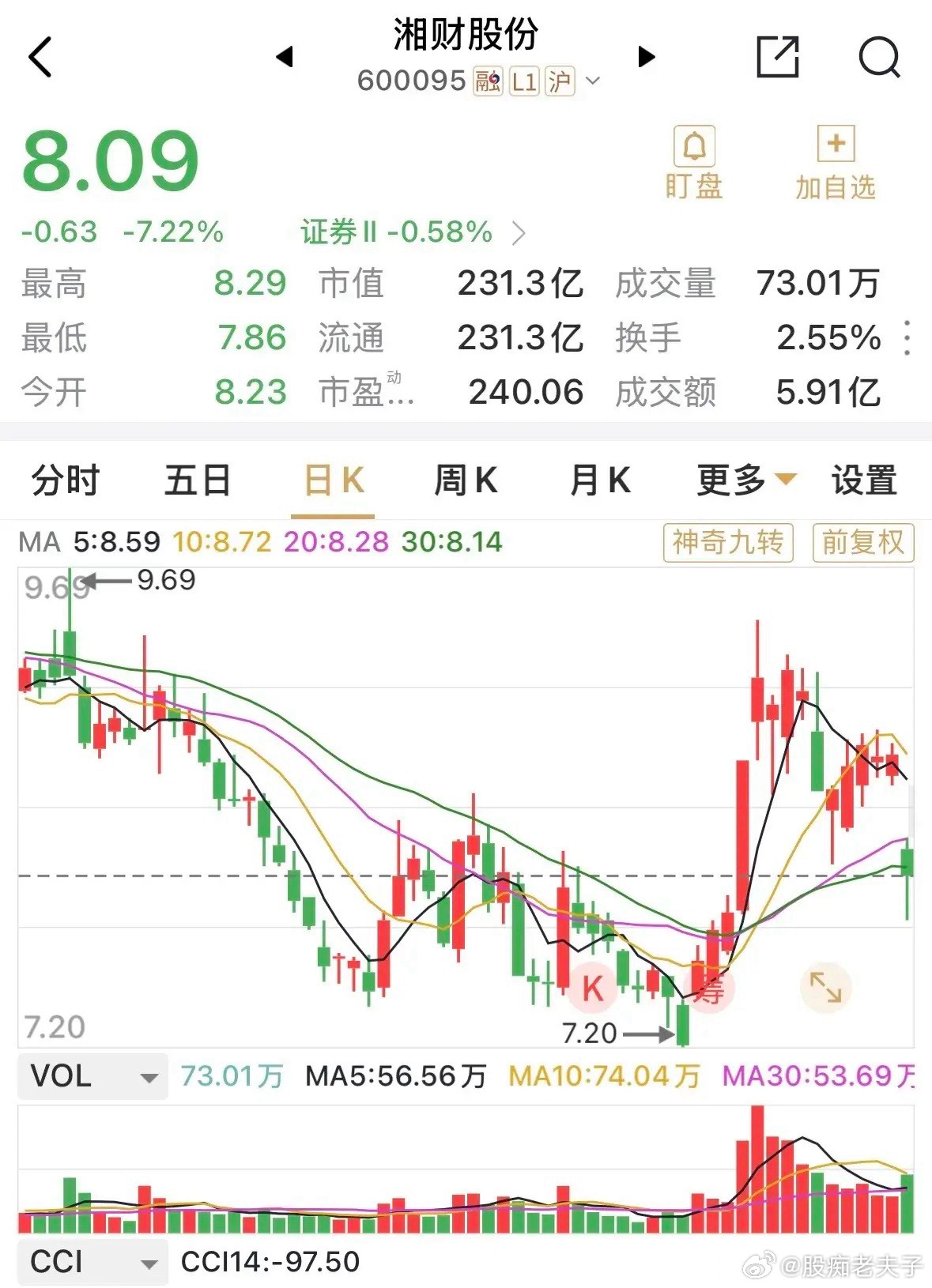This screenshot has height=1288, width=932.
Task: Add stock via 加自选
Action: coord(836,163)
